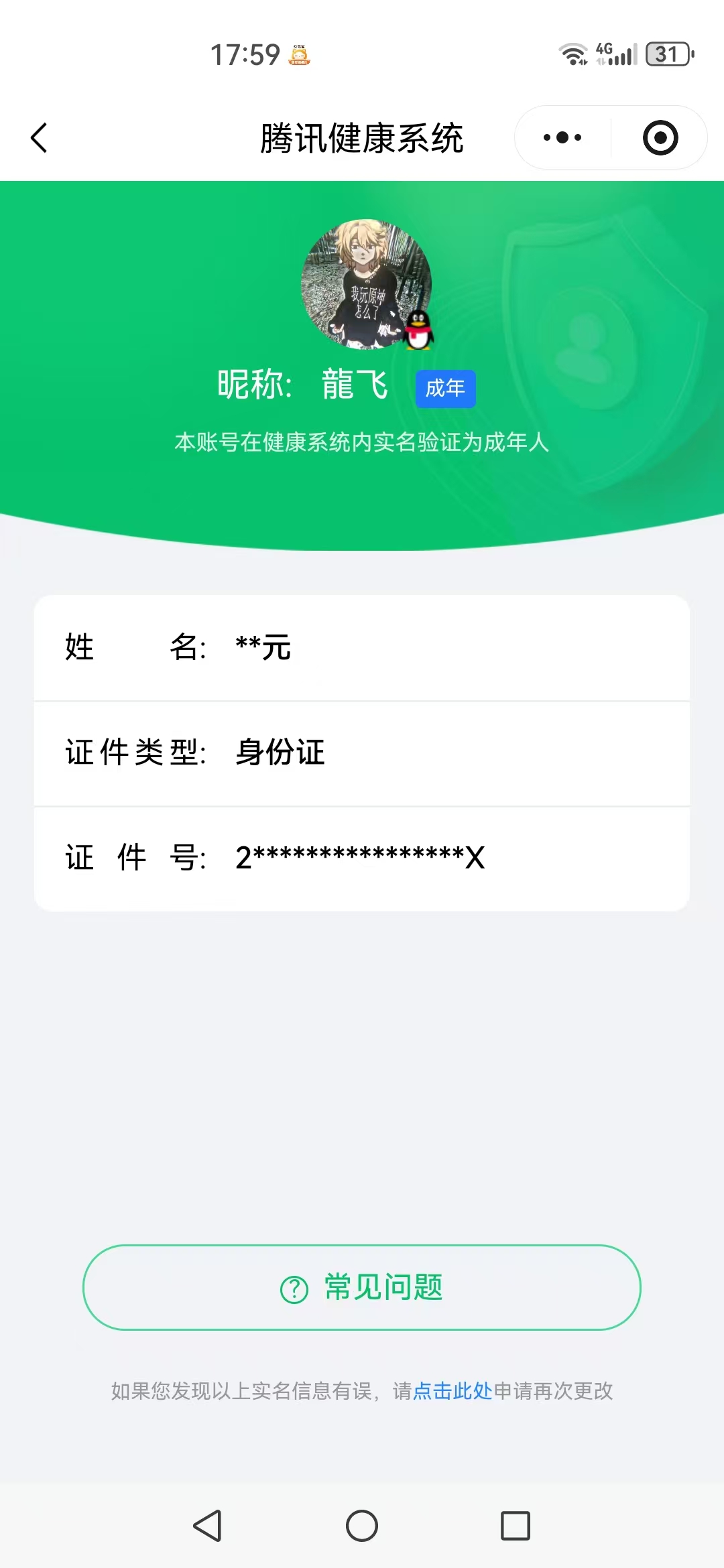Tap the 成年 (adult) status badge
The width and height of the screenshot is (724, 1568).
coord(445,388)
